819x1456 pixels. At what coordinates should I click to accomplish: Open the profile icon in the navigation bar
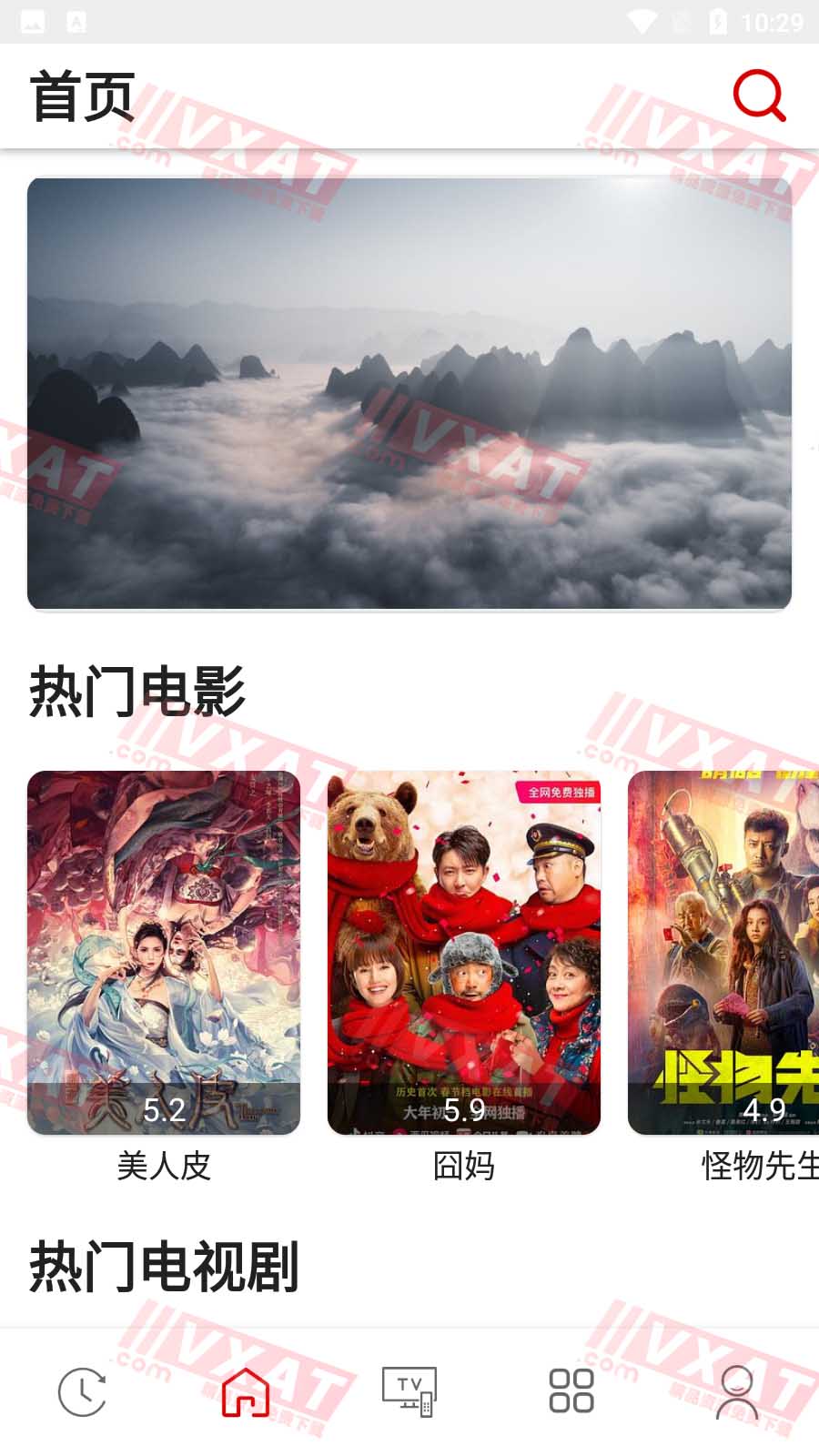coord(736,1390)
